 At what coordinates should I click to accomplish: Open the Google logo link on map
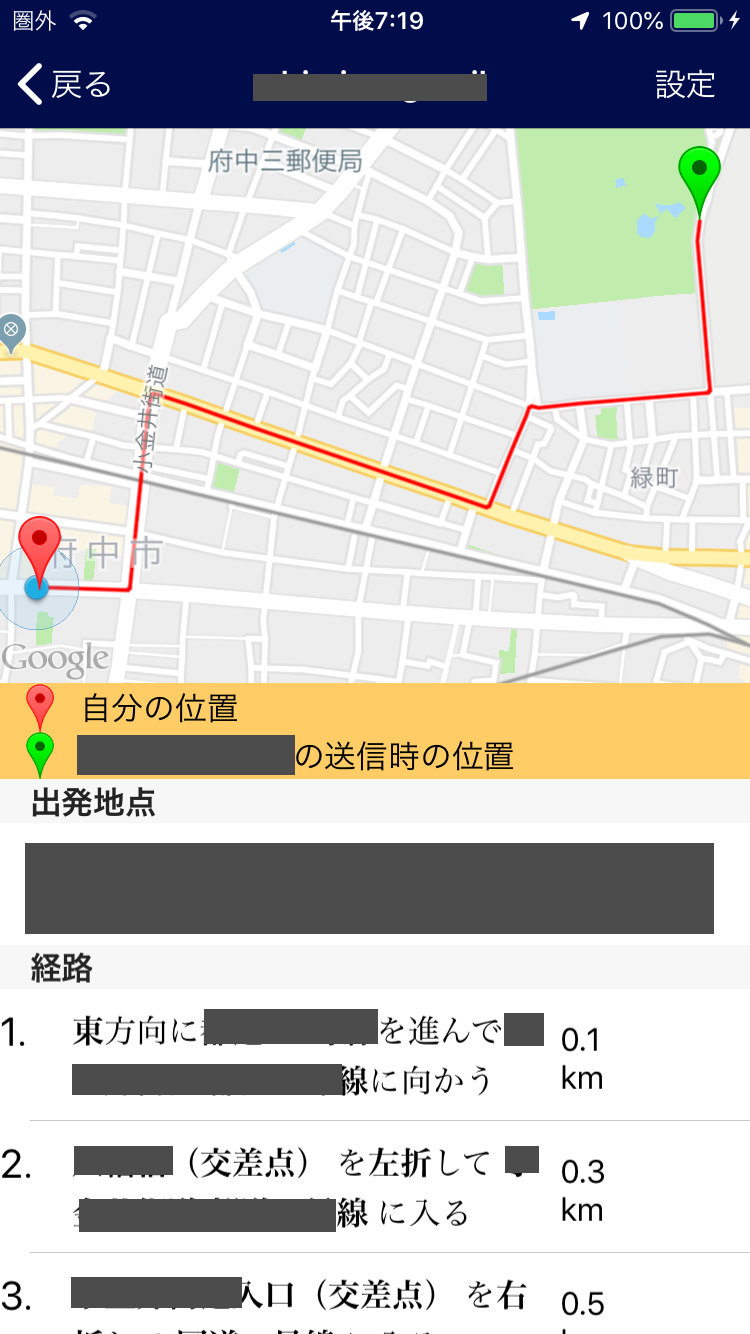[55, 659]
